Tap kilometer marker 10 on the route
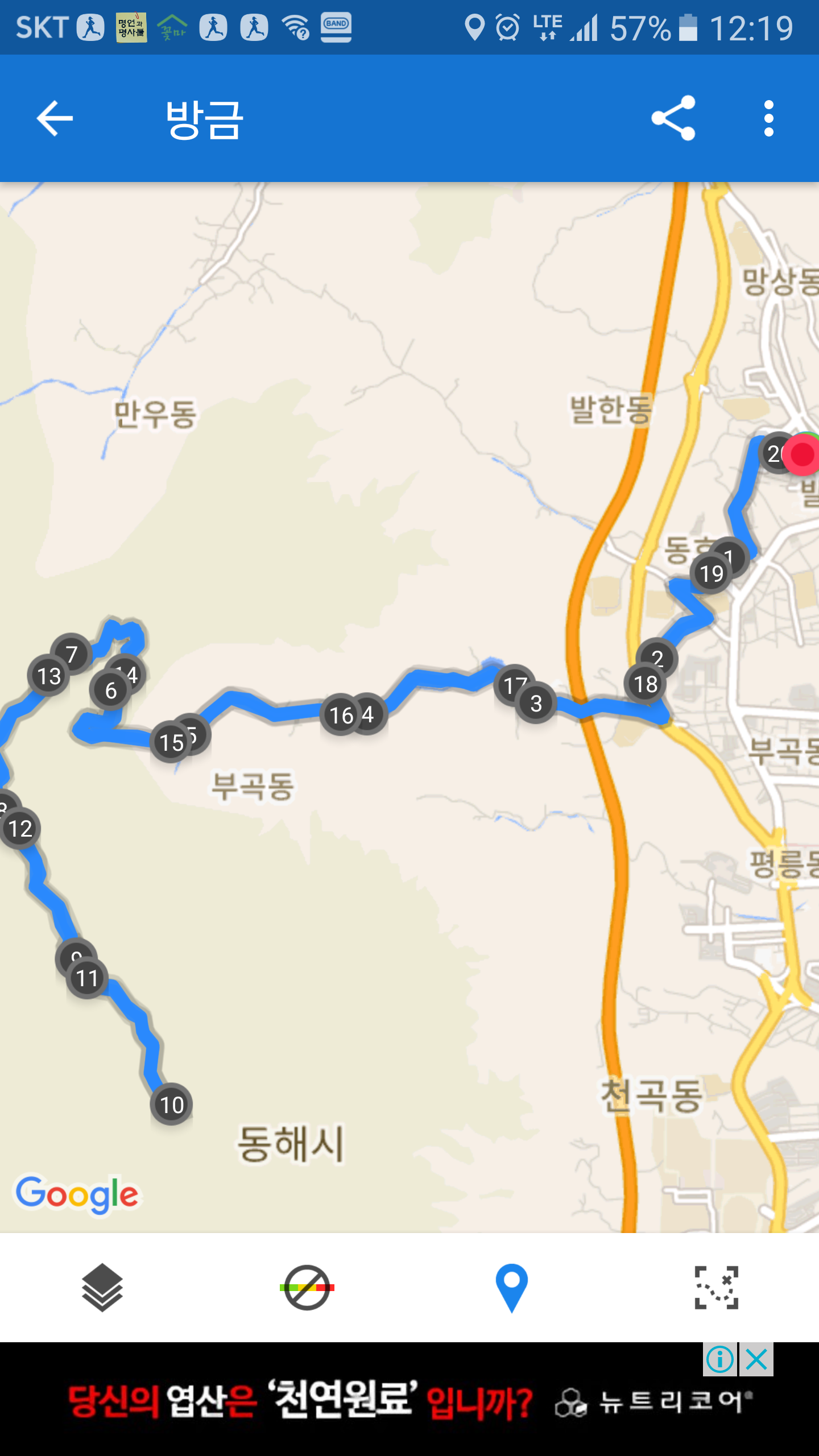Image resolution: width=819 pixels, height=1456 pixels. (x=172, y=1105)
